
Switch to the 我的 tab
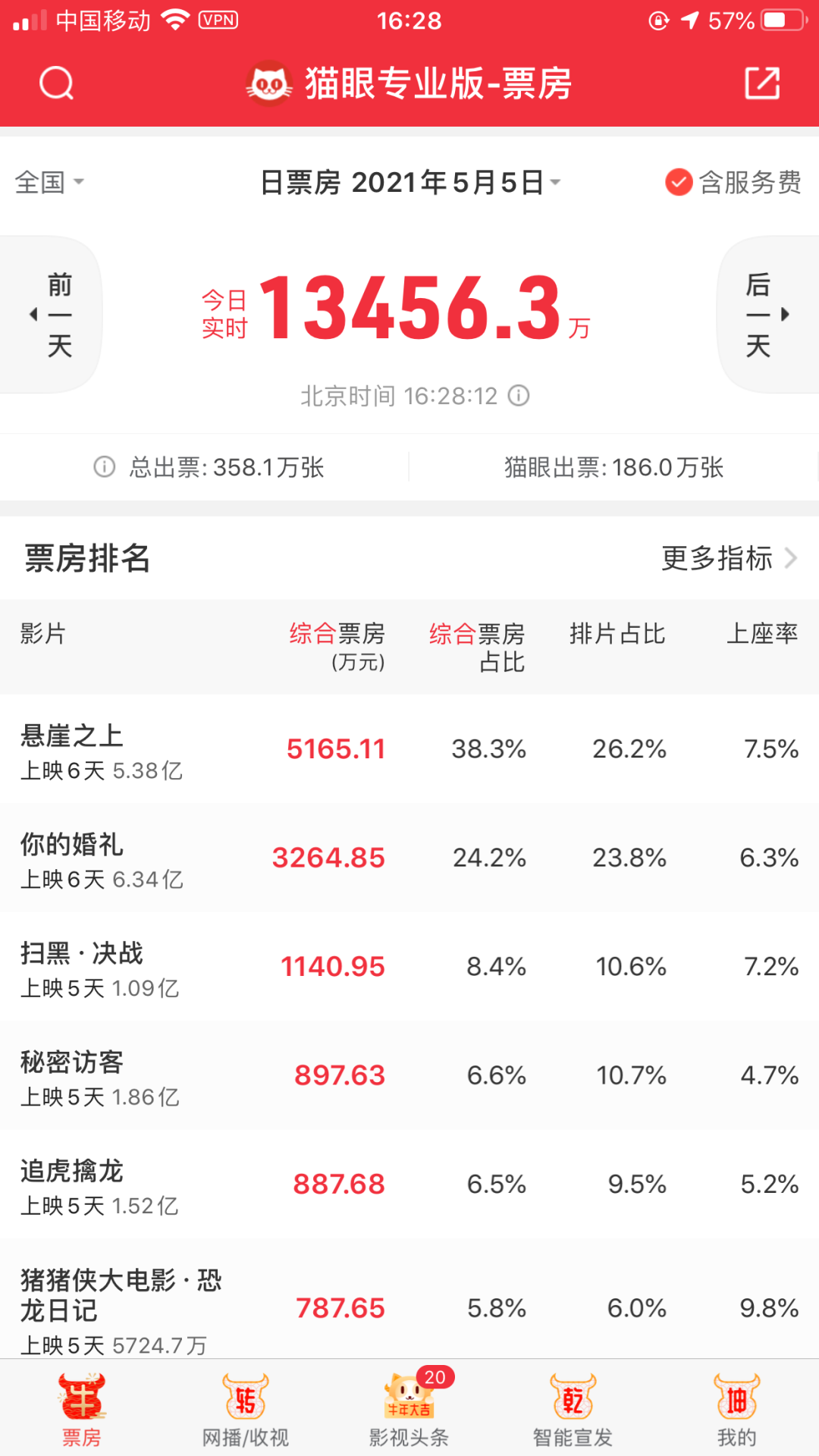point(736,1409)
